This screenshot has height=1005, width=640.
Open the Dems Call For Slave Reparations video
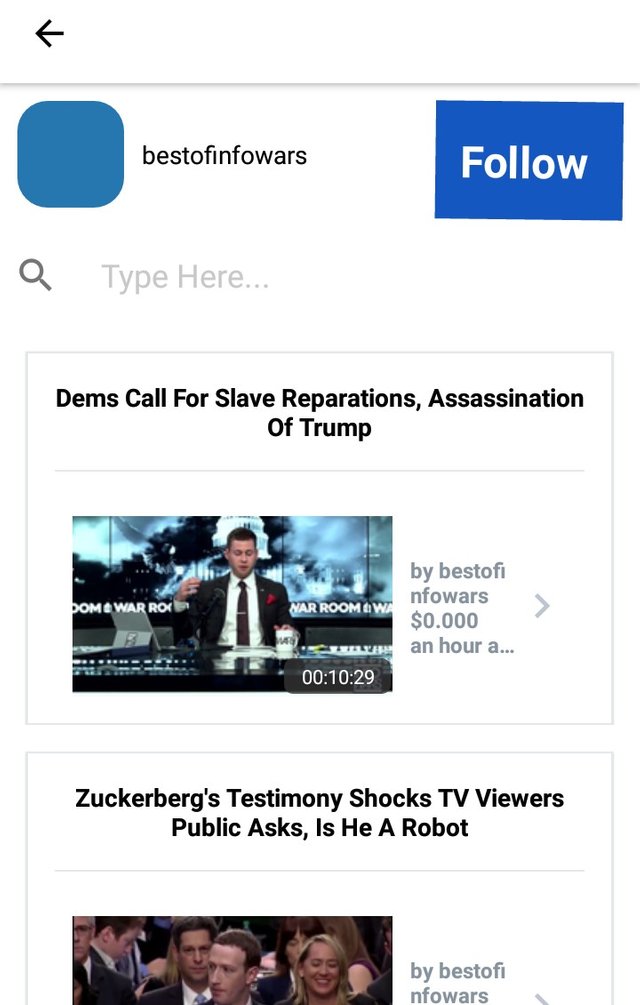(x=232, y=604)
